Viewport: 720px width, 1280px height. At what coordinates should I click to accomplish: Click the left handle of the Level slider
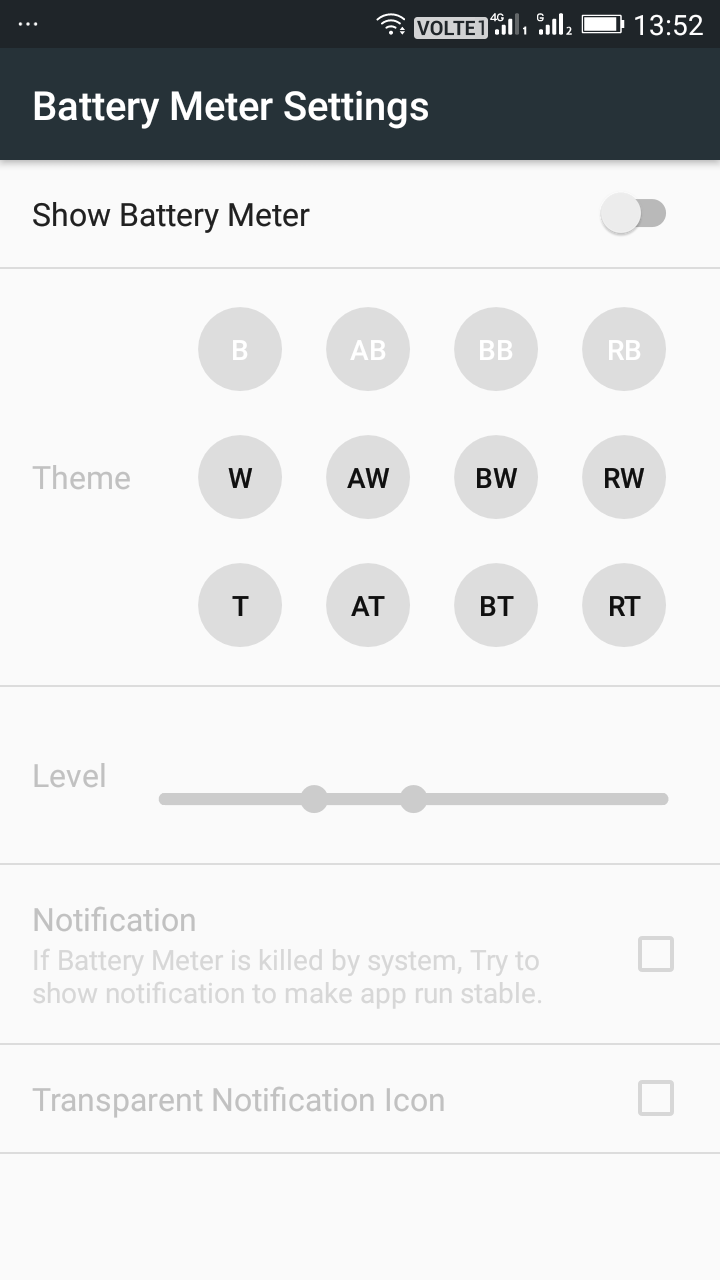click(x=315, y=799)
